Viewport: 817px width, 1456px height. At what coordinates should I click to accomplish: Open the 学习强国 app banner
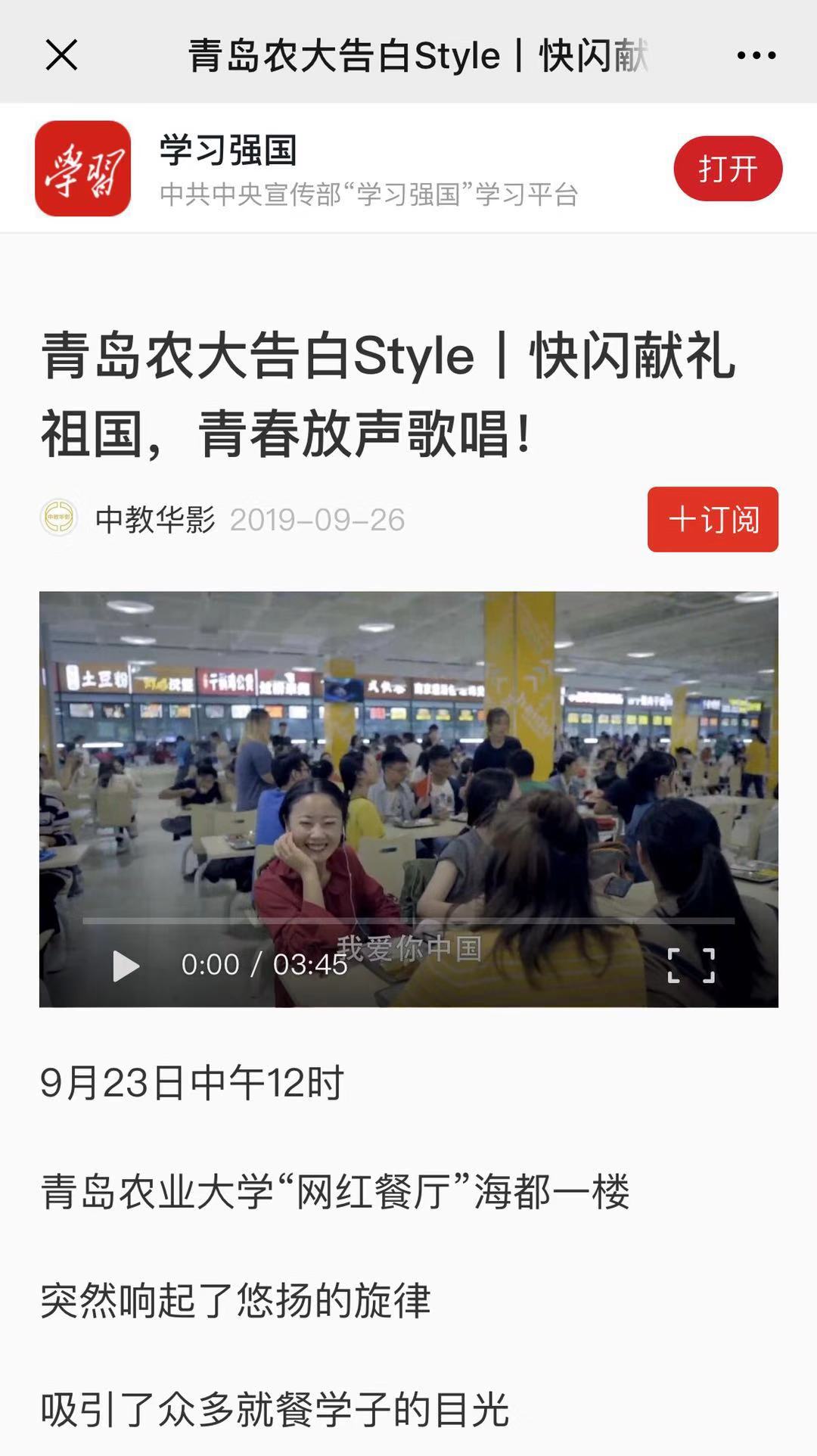(303, 168)
